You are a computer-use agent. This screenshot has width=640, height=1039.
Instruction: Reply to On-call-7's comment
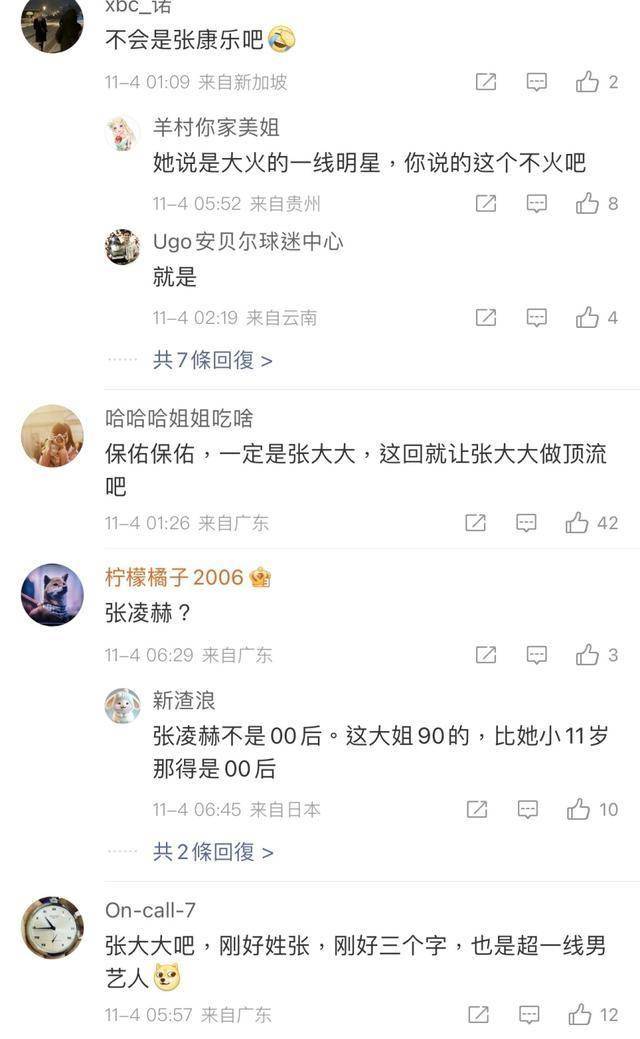pos(529,1014)
